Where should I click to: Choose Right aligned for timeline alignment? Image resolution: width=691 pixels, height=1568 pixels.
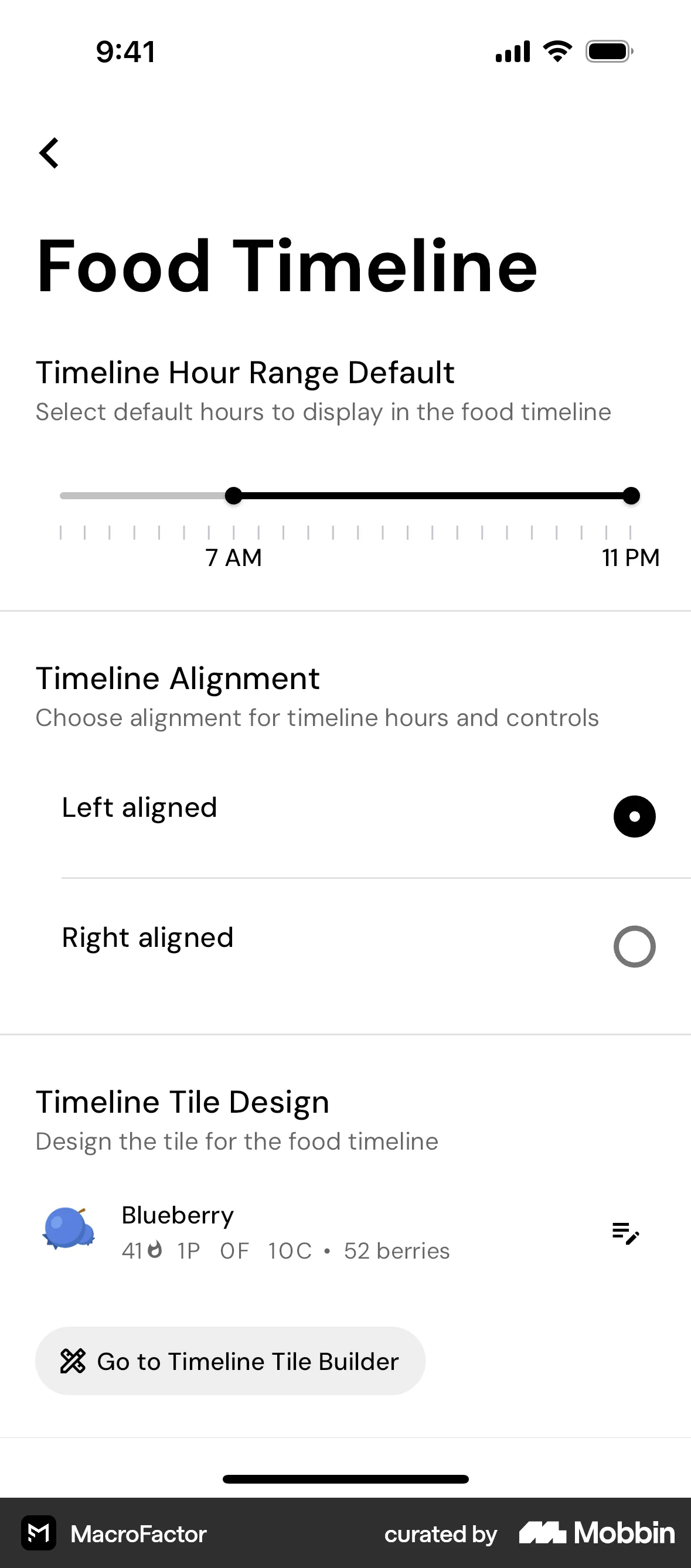click(634, 946)
